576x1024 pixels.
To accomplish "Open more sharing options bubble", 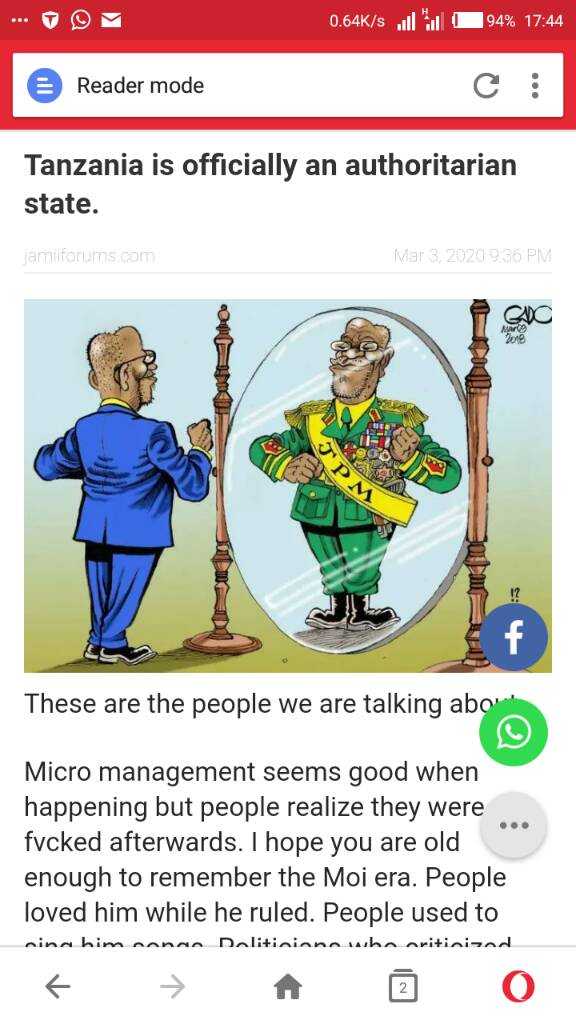I will 513,825.
